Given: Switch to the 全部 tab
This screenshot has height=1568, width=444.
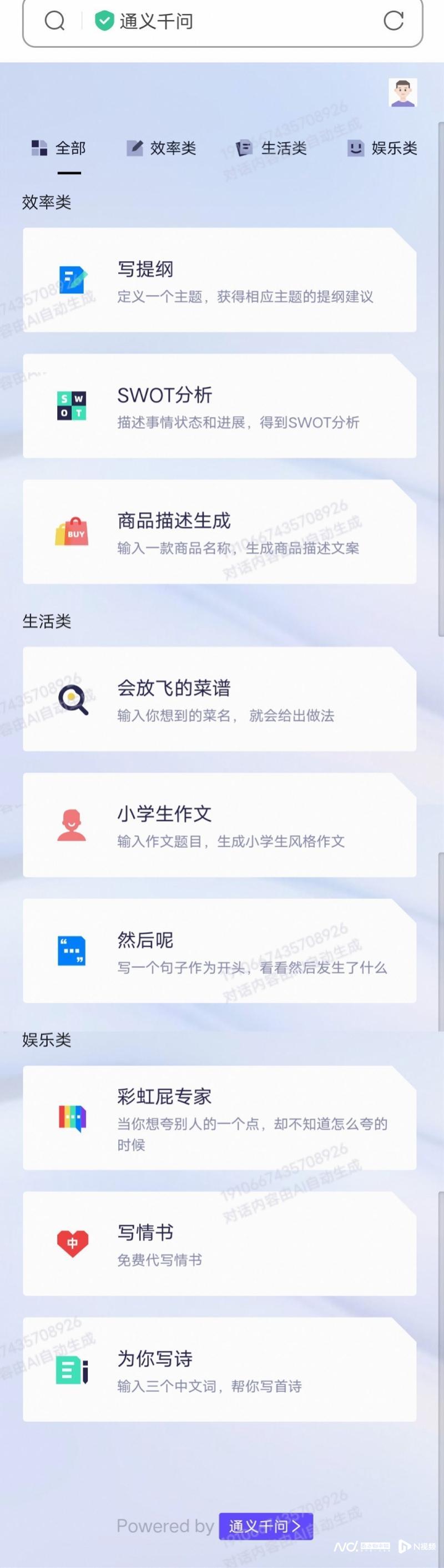Looking at the screenshot, I should coord(59,148).
